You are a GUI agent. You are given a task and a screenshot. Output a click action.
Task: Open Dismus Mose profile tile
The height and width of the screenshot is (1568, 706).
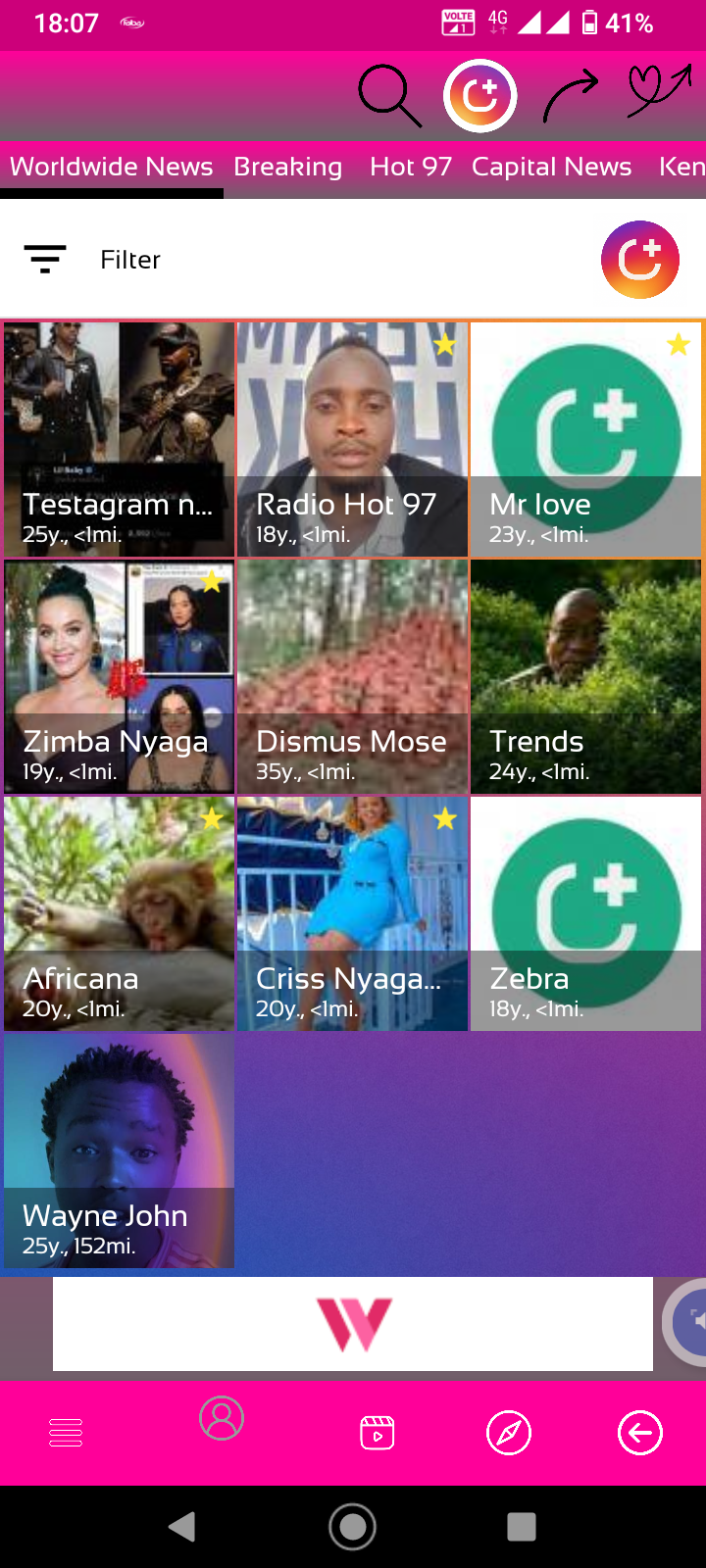[352, 676]
